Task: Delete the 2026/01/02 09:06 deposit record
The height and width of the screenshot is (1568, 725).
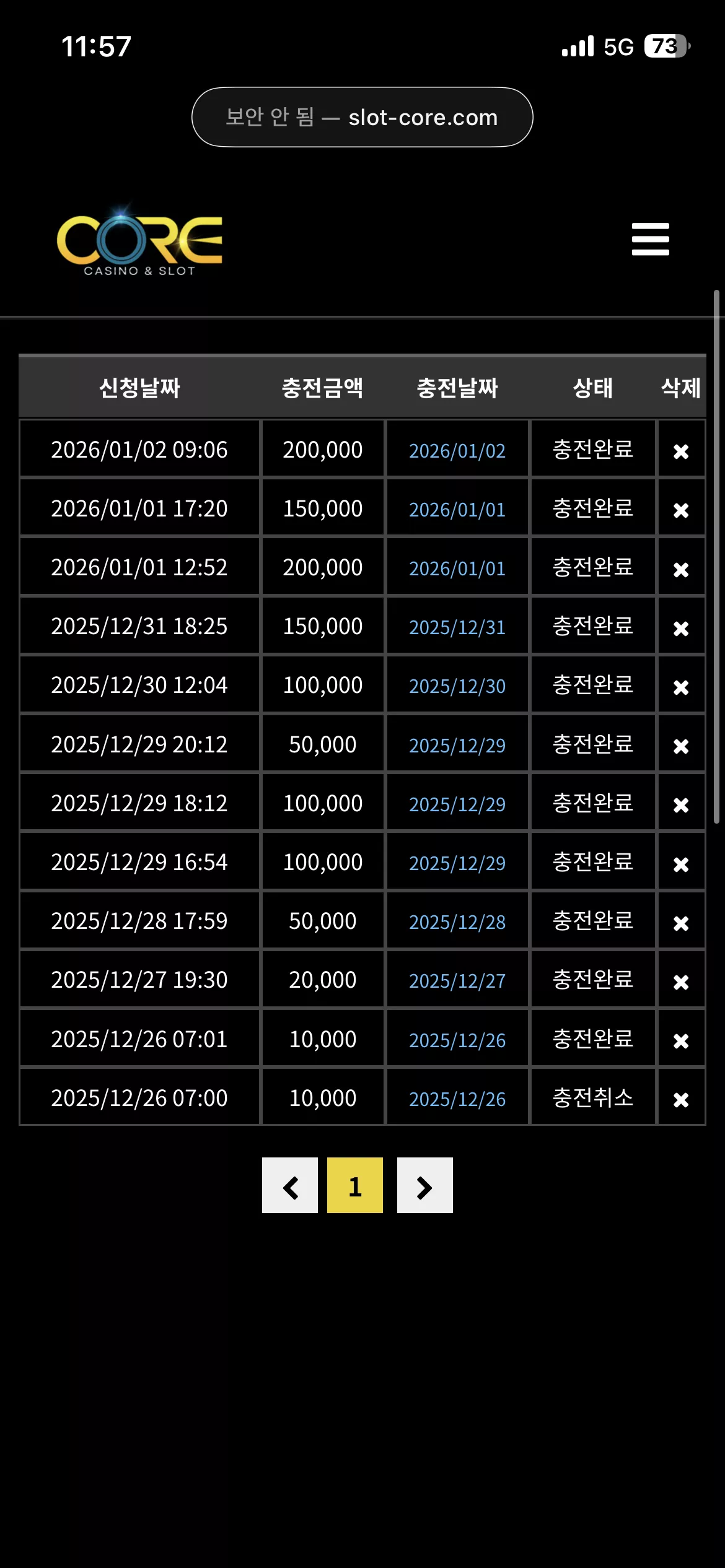Action: tap(681, 451)
